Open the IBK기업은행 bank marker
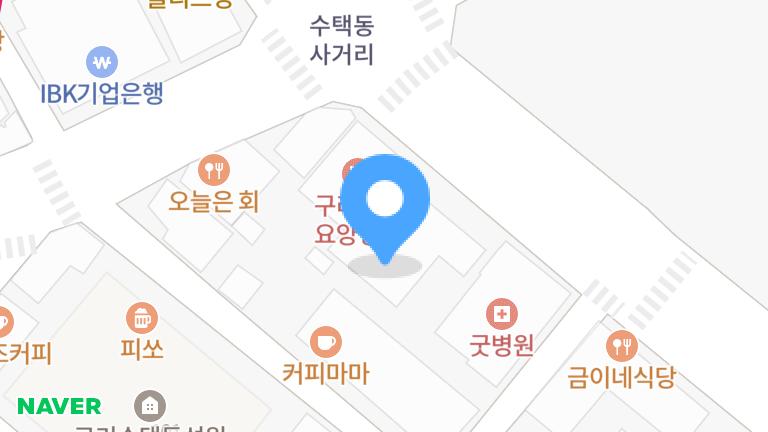This screenshot has width=768, height=432. (102, 62)
